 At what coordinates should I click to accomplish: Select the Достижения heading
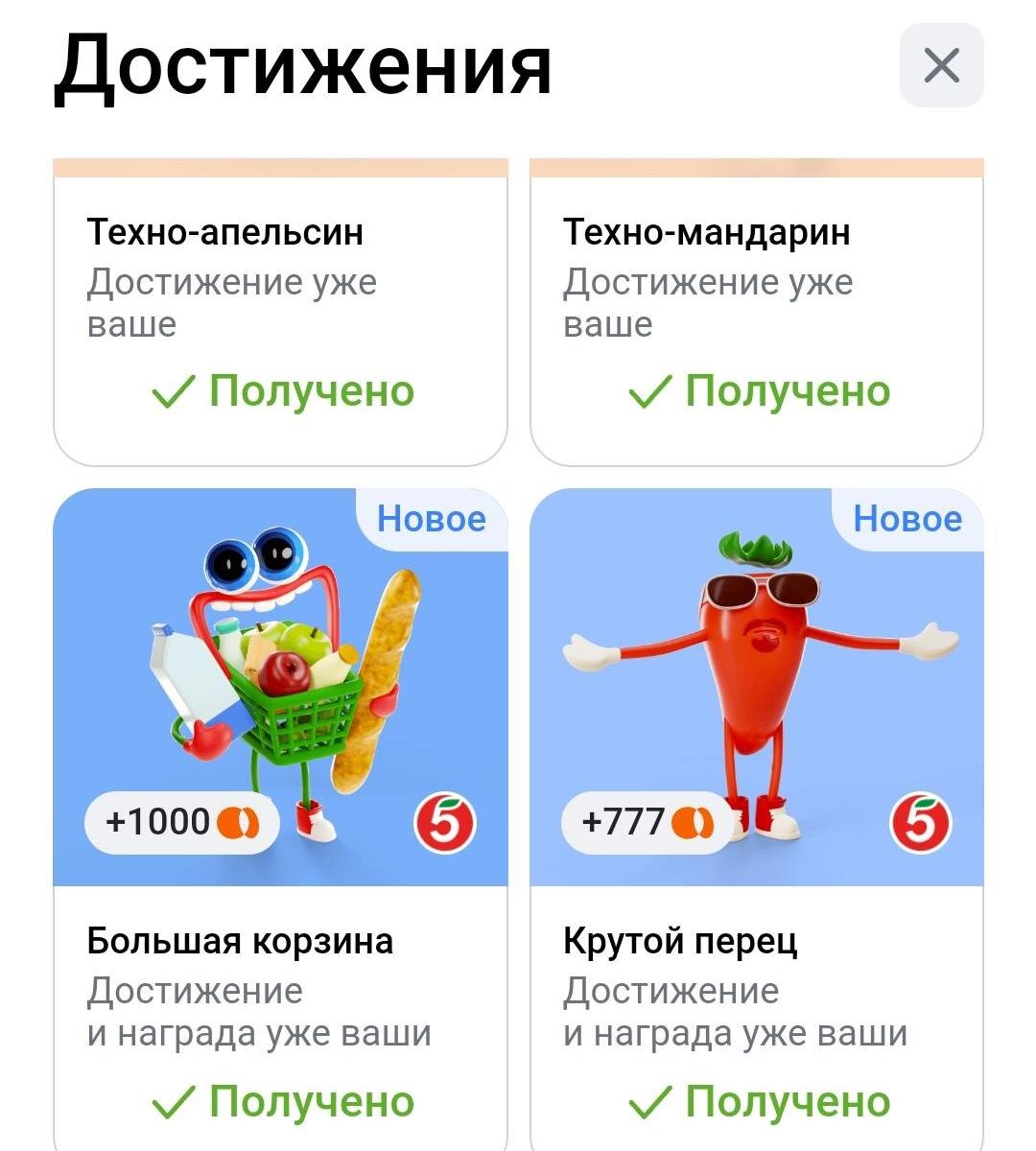[x=302, y=64]
